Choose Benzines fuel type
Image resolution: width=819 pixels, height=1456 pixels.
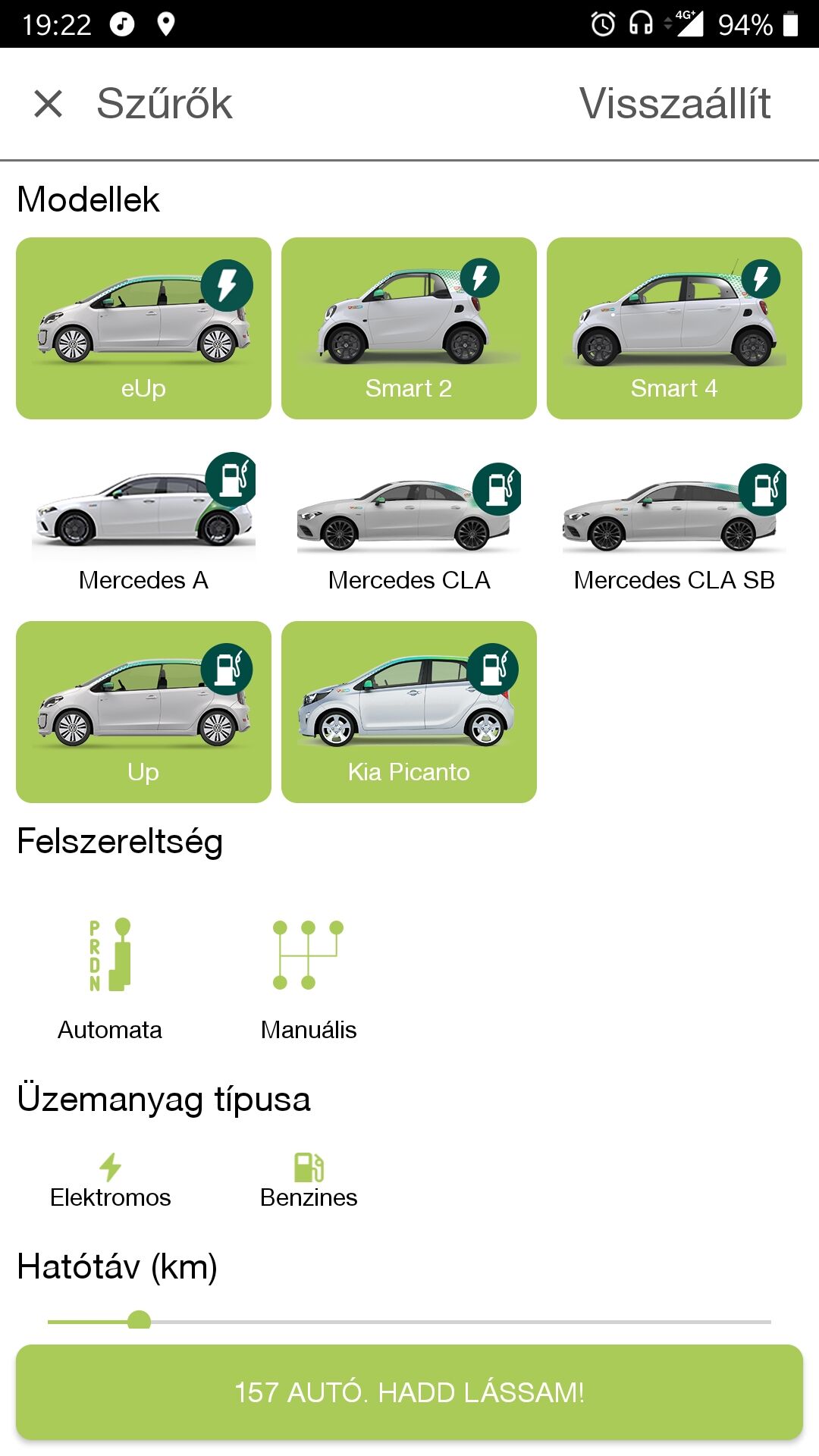click(309, 1181)
